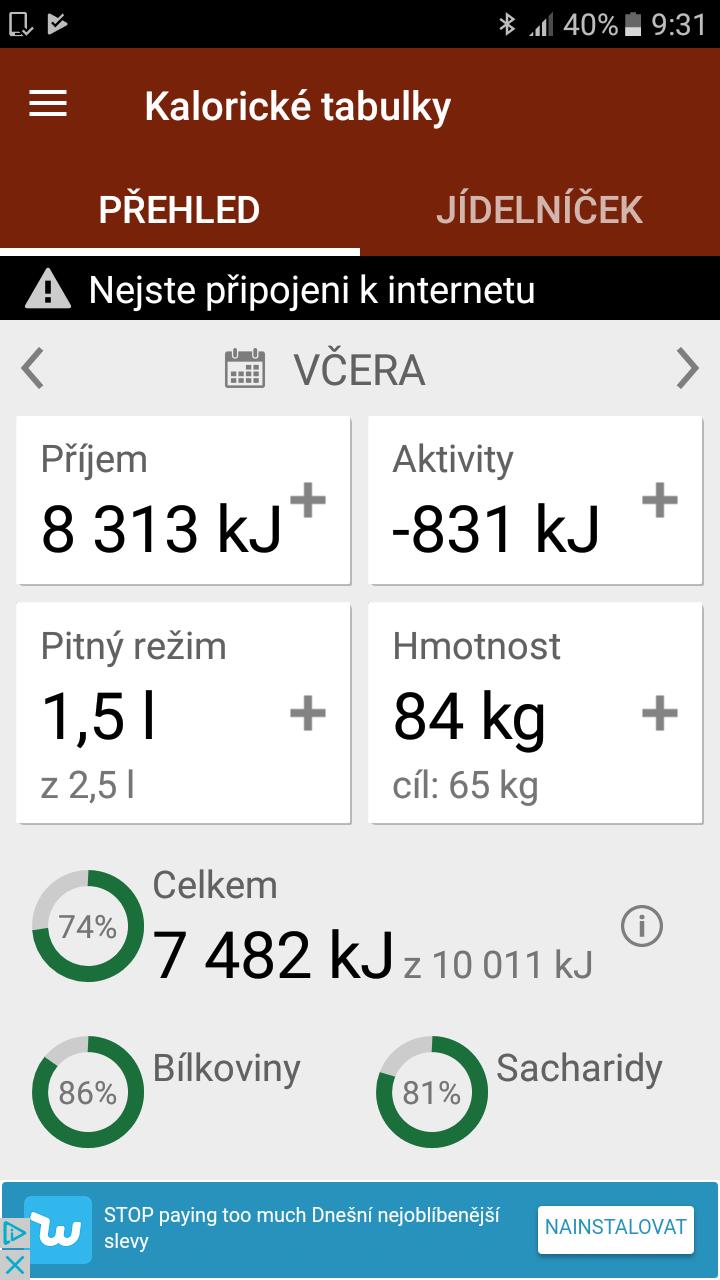720x1280 pixels.
Task: Add a drink to Pitný režim
Action: point(308,713)
